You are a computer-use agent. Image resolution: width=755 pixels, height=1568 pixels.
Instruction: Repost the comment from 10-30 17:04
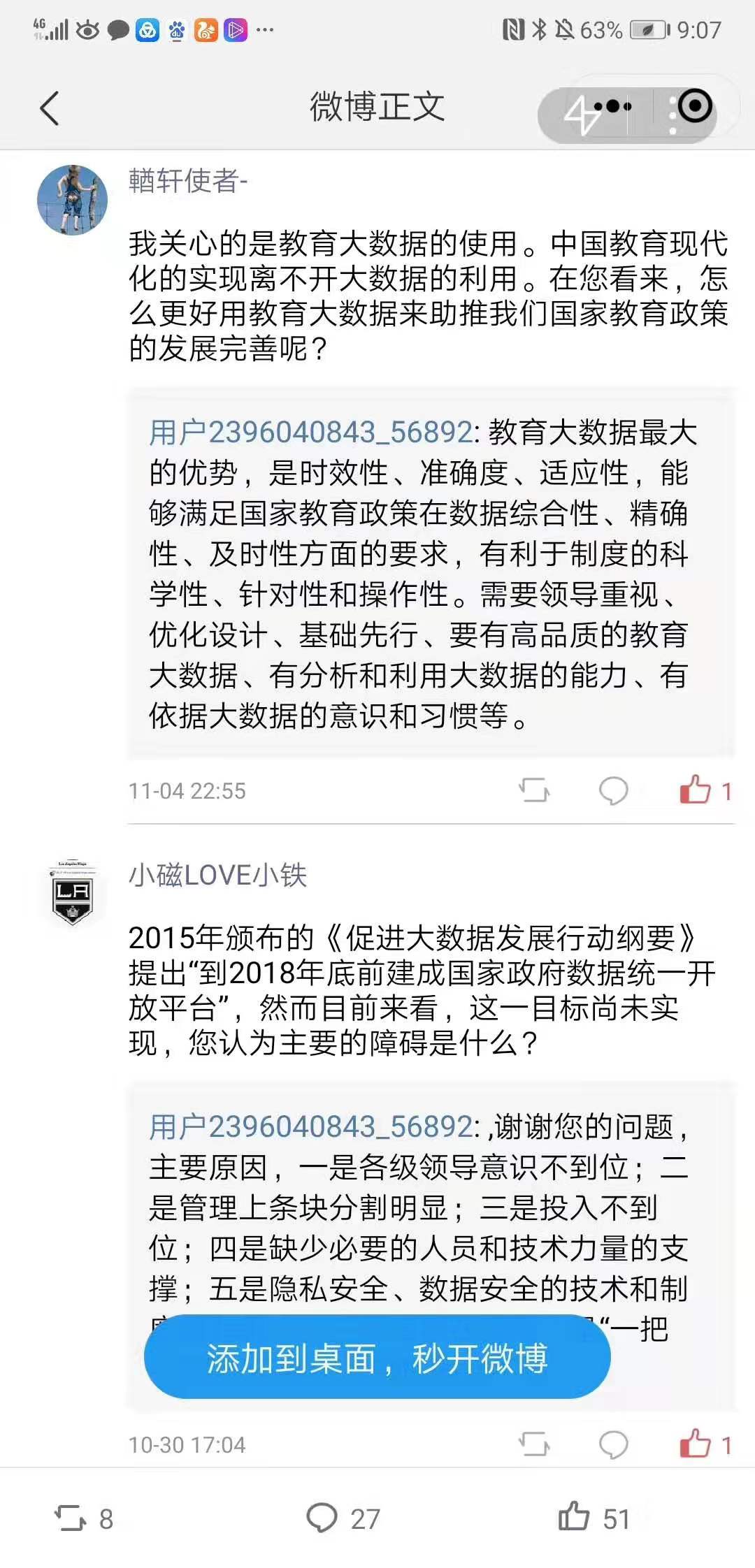click(x=534, y=1444)
